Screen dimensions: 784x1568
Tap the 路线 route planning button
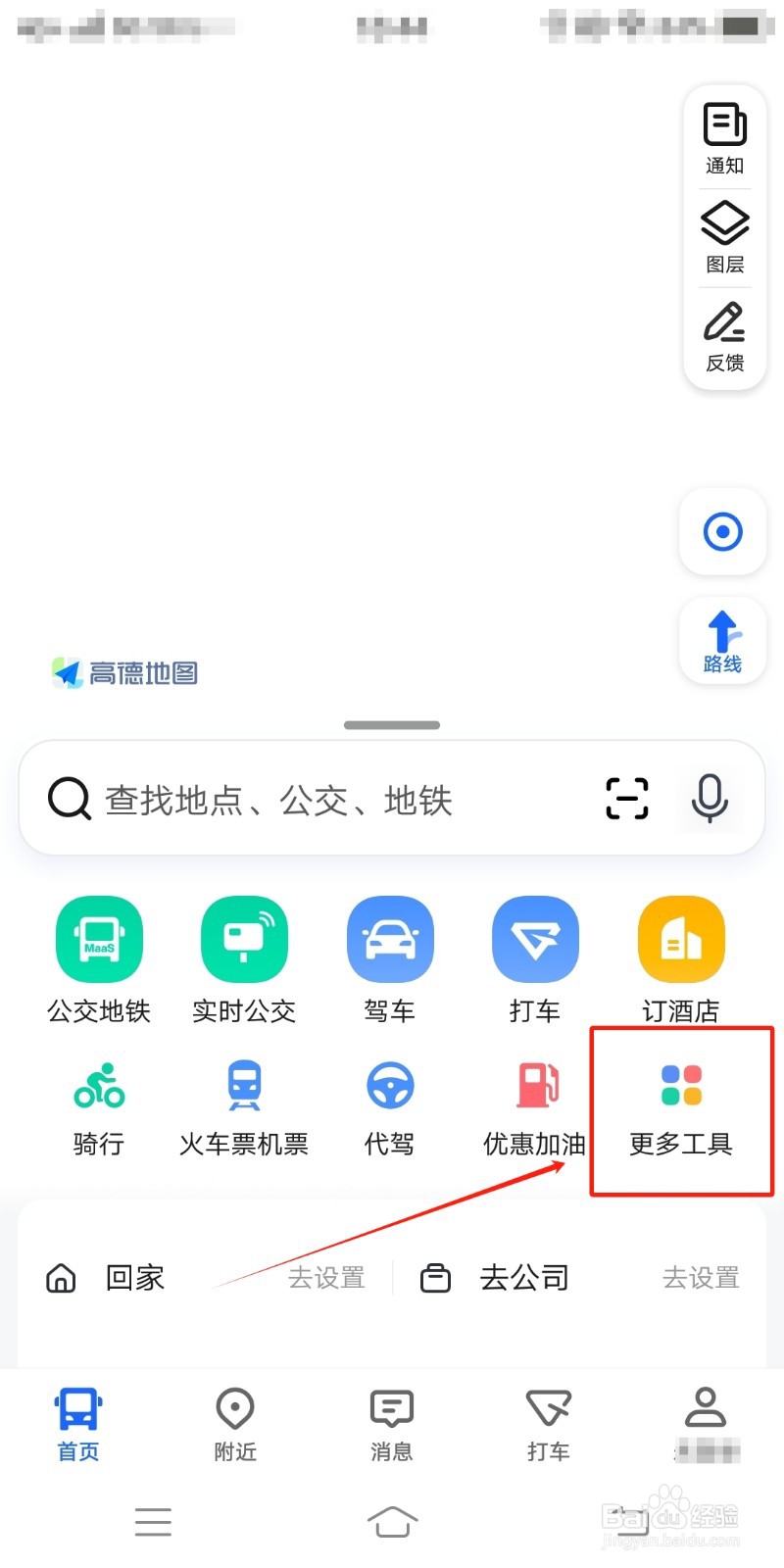click(722, 640)
